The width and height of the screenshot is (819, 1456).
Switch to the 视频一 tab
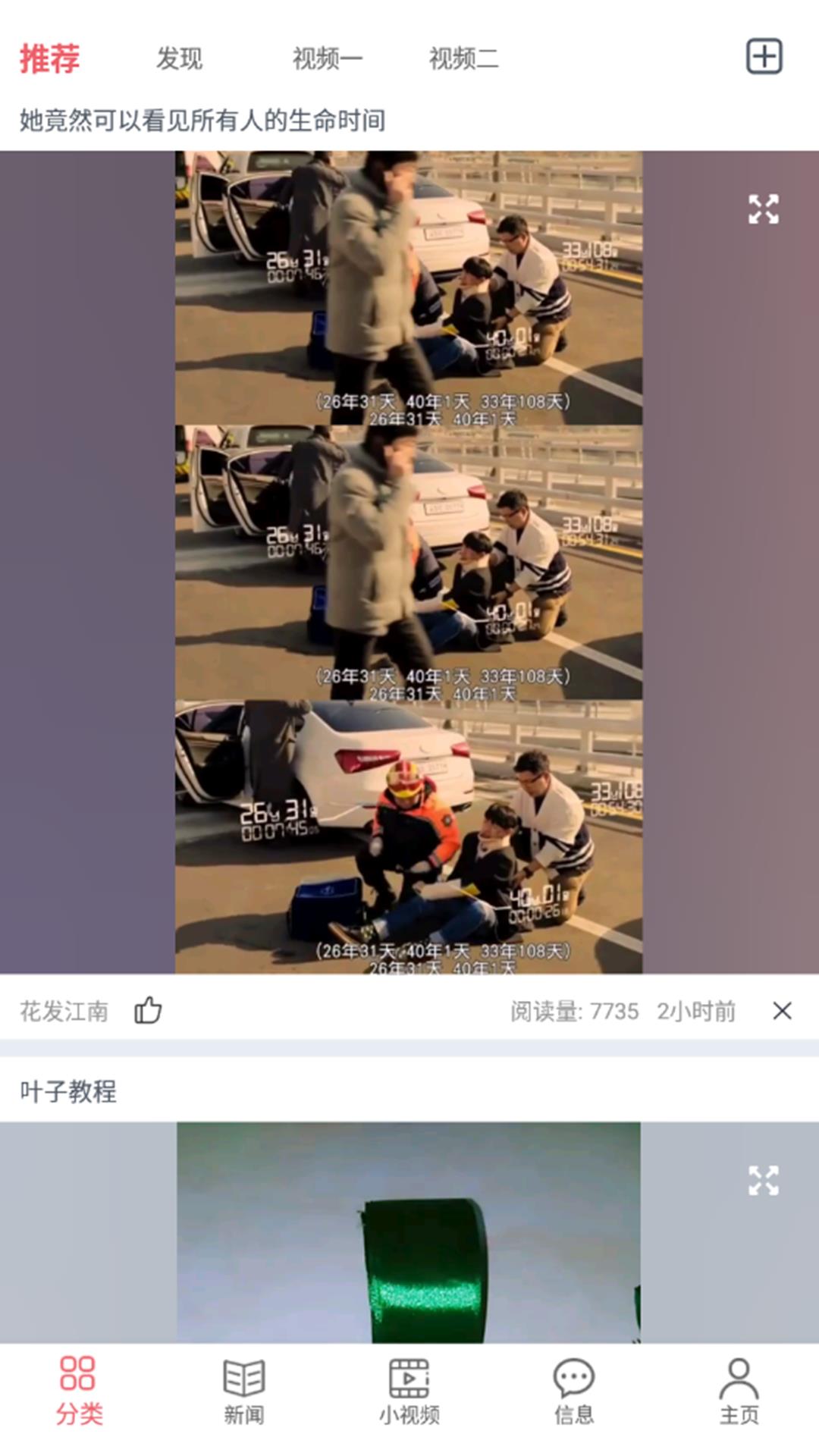[328, 58]
